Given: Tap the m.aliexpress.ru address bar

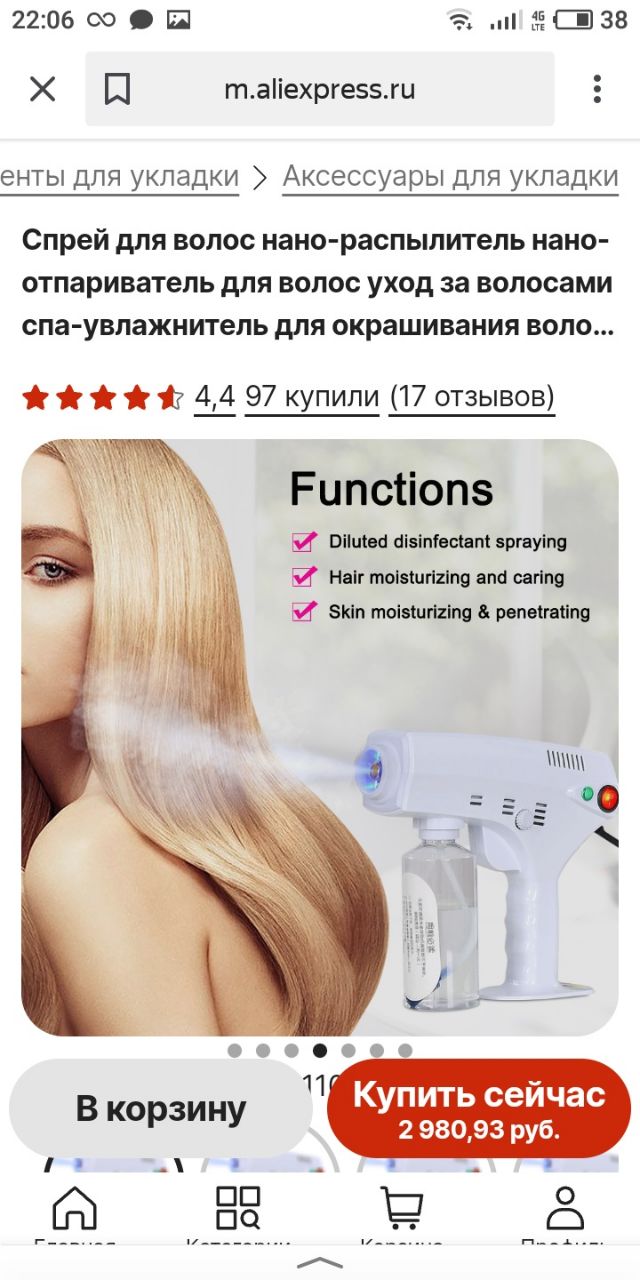Looking at the screenshot, I should coord(320,90).
